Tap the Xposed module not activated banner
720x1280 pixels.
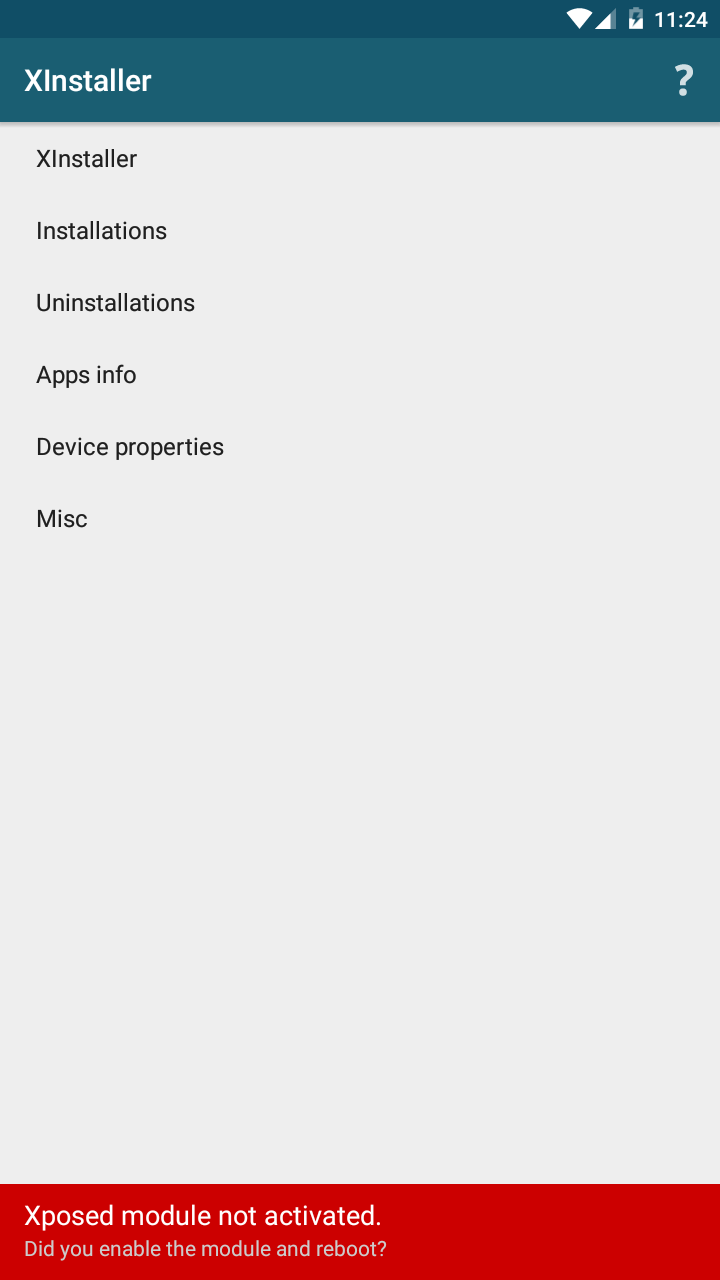(360, 1231)
